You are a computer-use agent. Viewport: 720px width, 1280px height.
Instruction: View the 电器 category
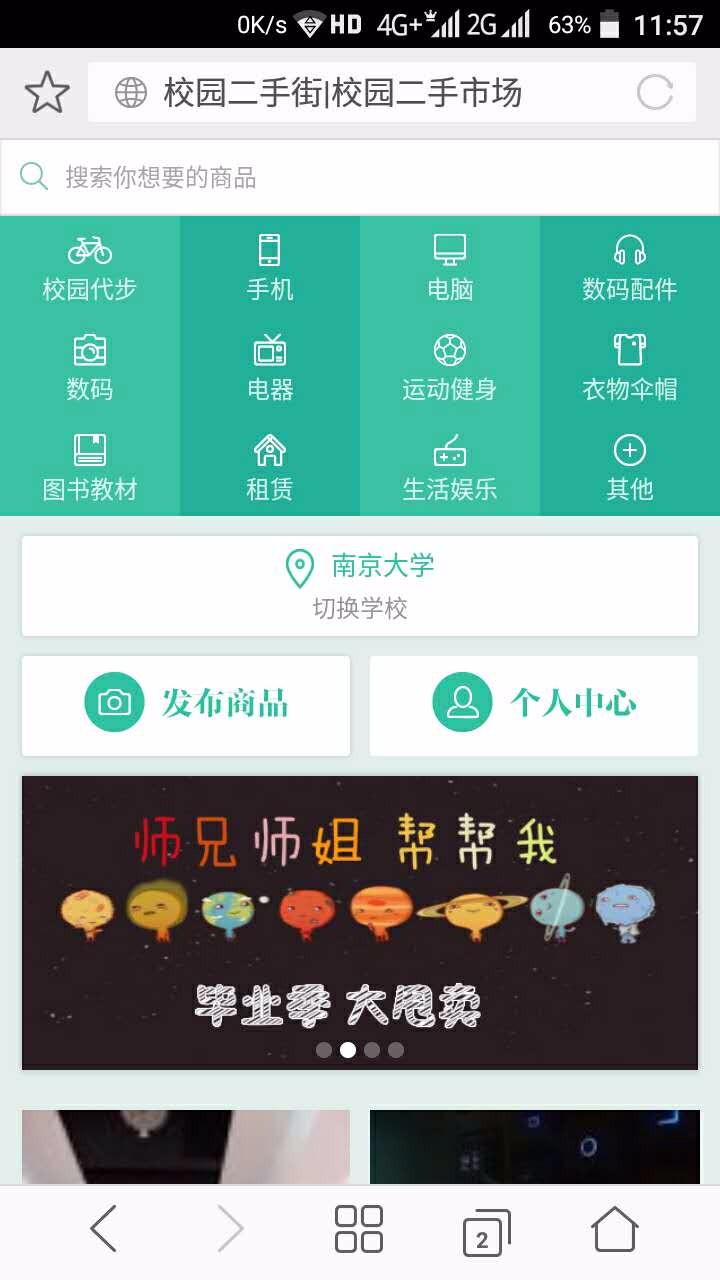tap(270, 367)
